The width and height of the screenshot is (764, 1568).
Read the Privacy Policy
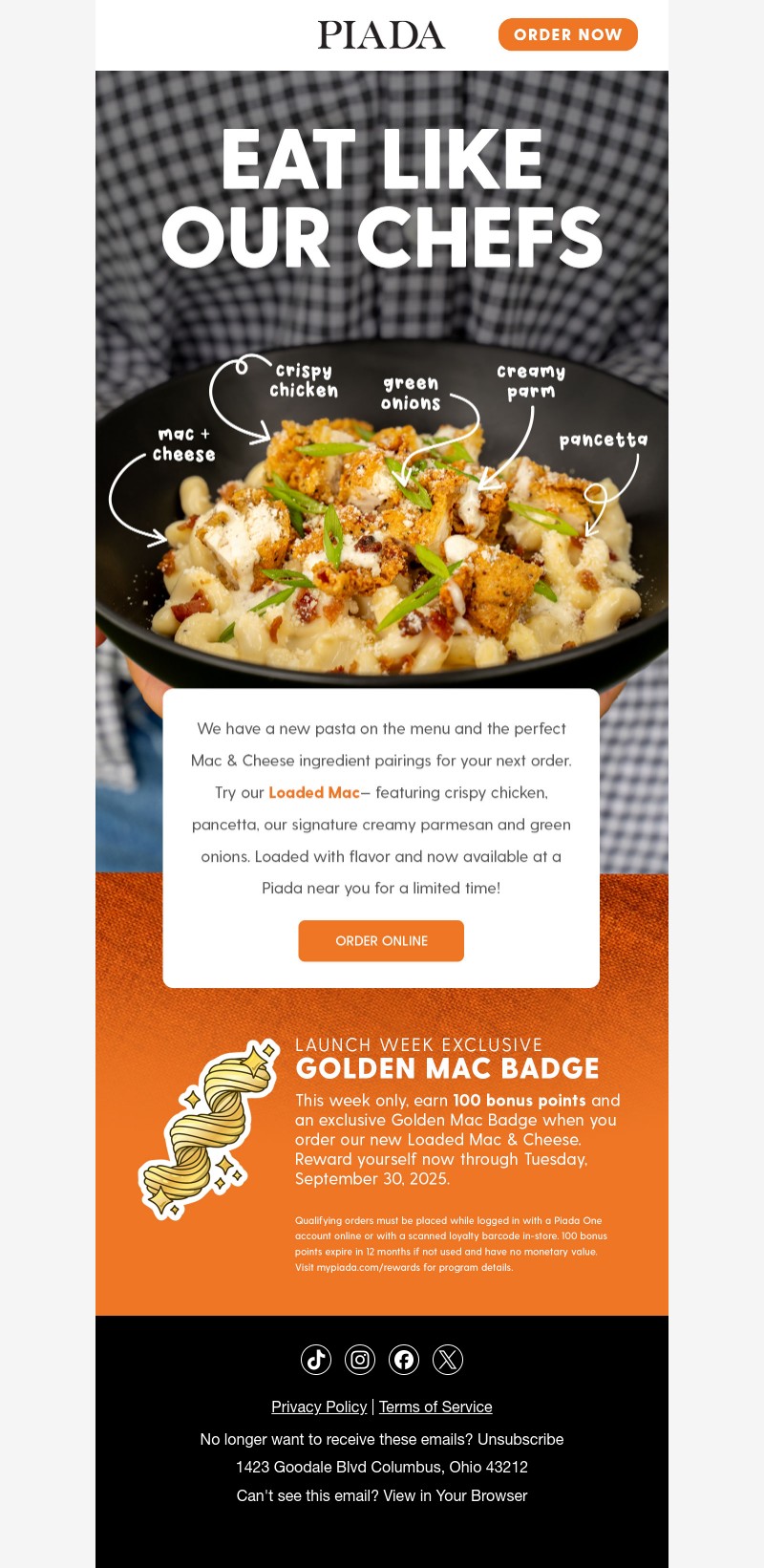[319, 1407]
